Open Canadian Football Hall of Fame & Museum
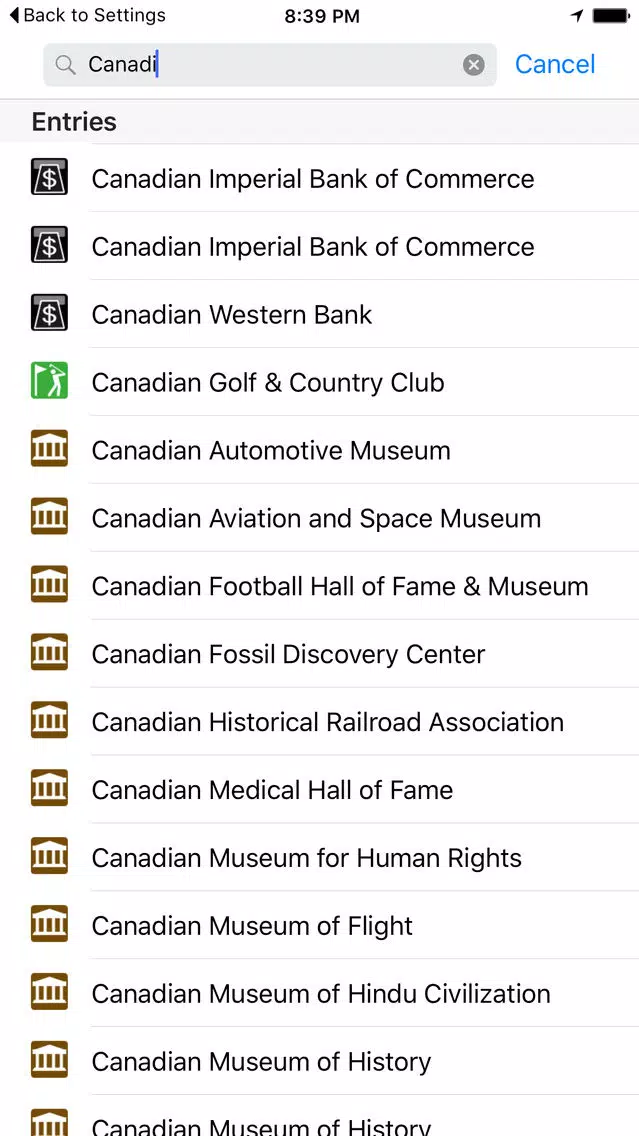The height and width of the screenshot is (1136, 639). click(320, 586)
